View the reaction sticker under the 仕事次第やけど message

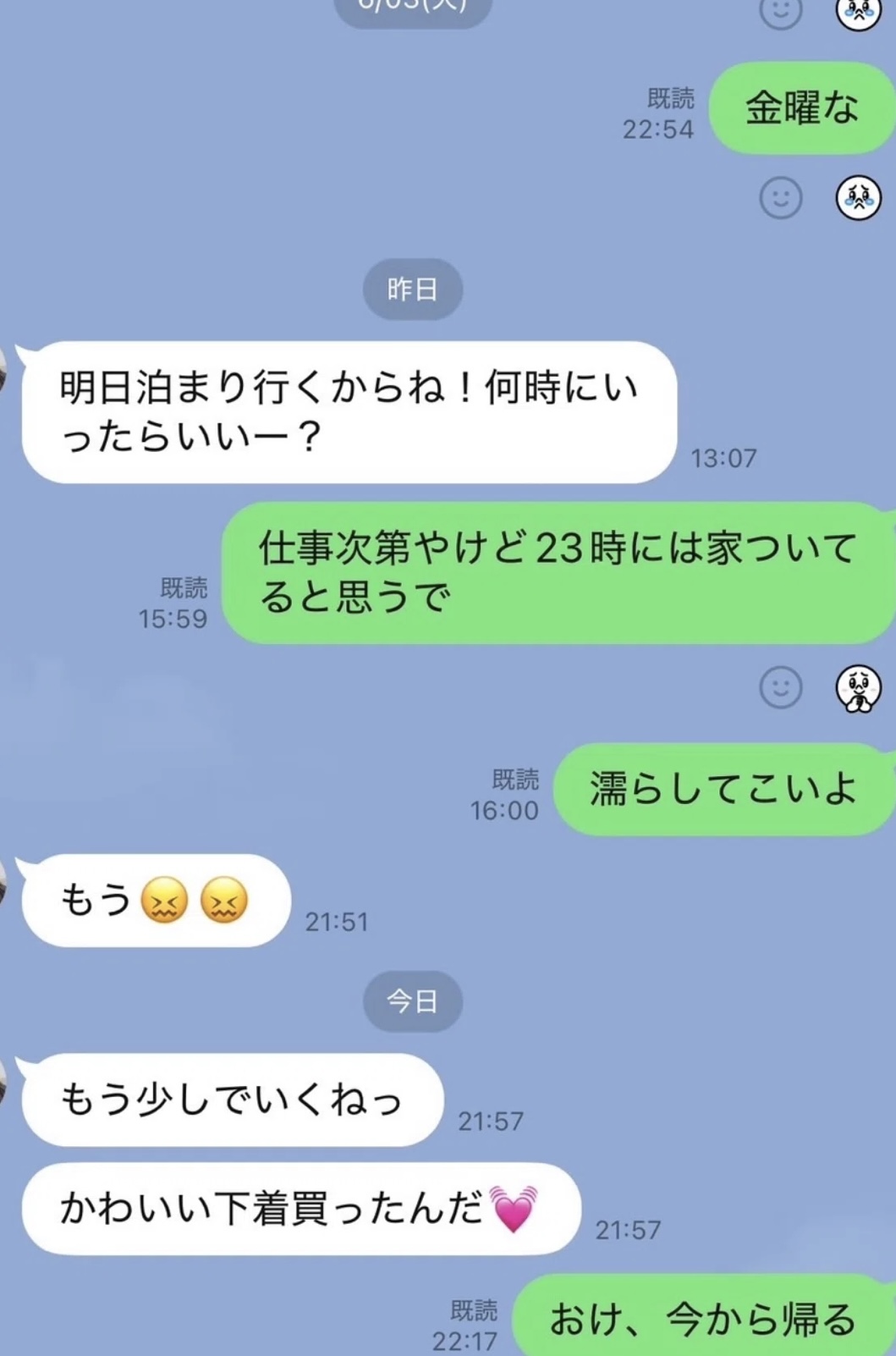coord(858,686)
